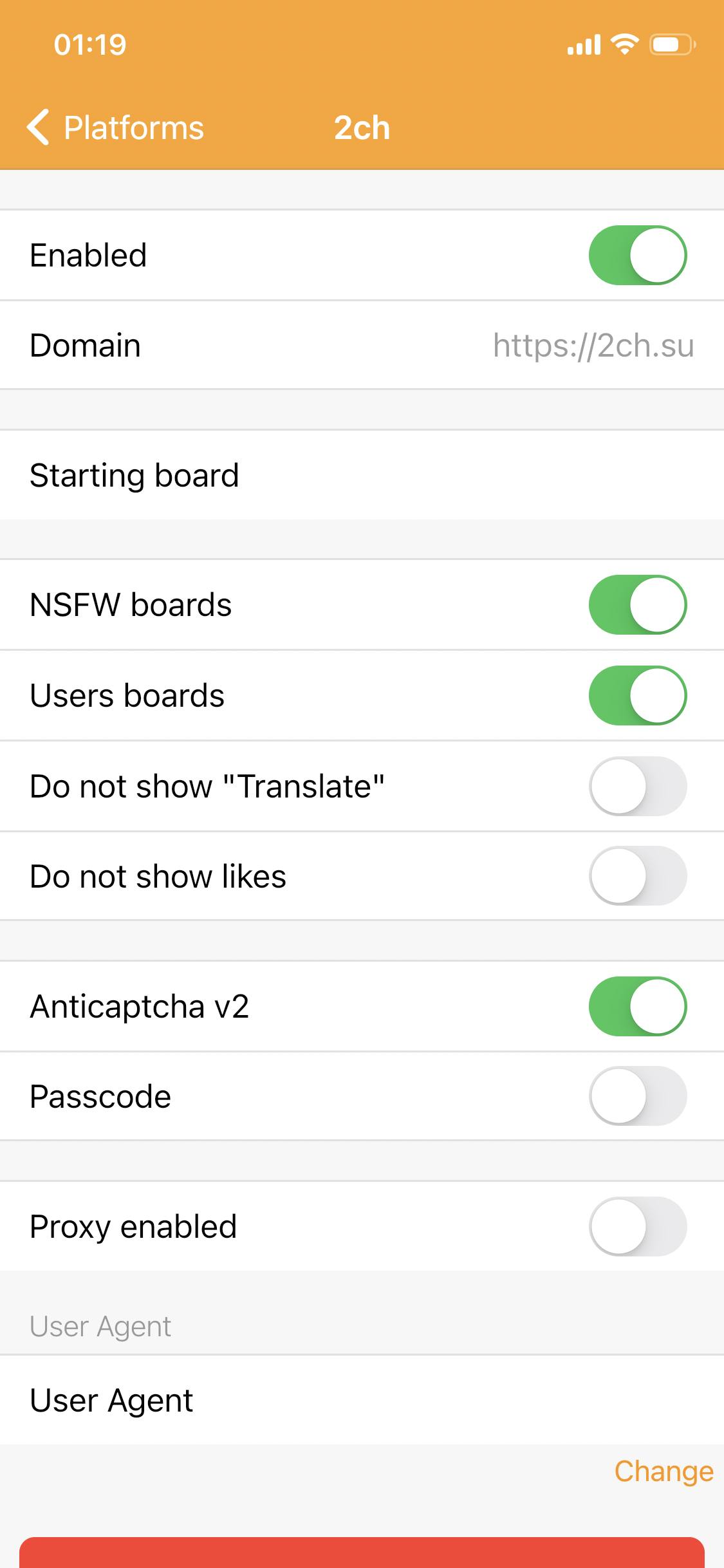Open the User Agent row
This screenshot has width=724, height=1568.
pos(362,1400)
